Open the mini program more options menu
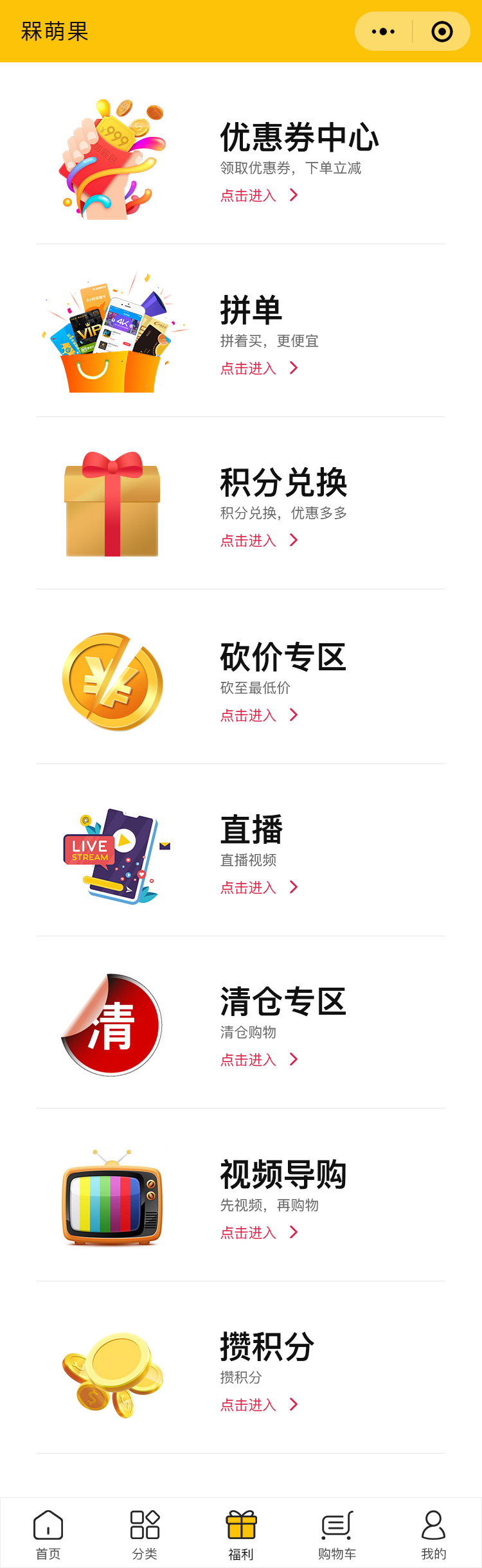482x1568 pixels. point(384,31)
